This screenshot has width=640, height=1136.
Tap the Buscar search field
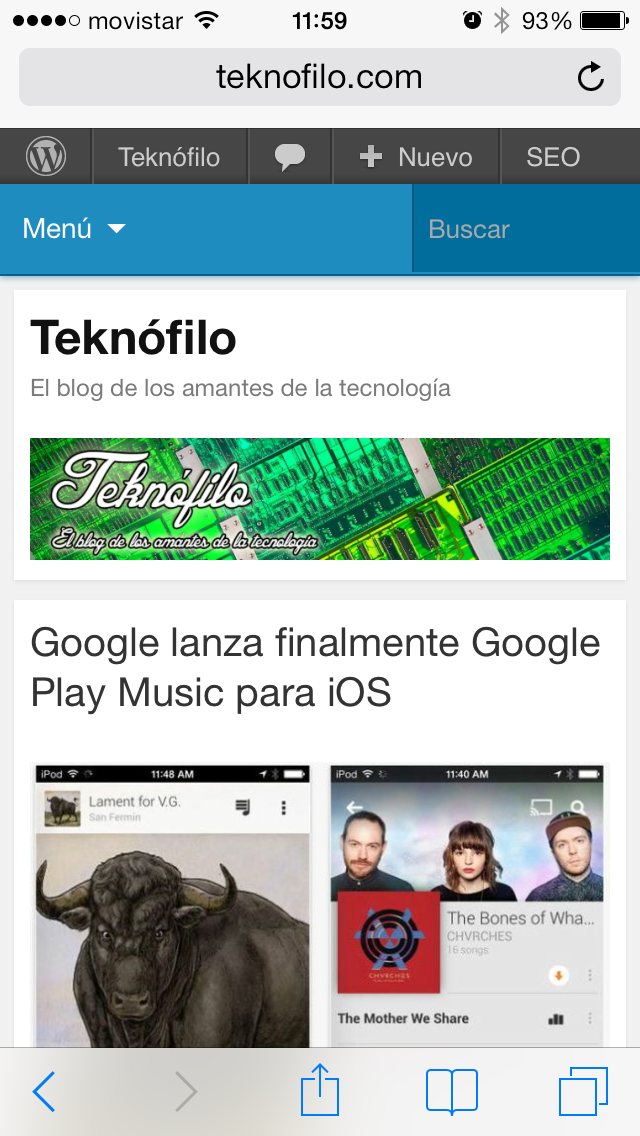click(x=525, y=229)
